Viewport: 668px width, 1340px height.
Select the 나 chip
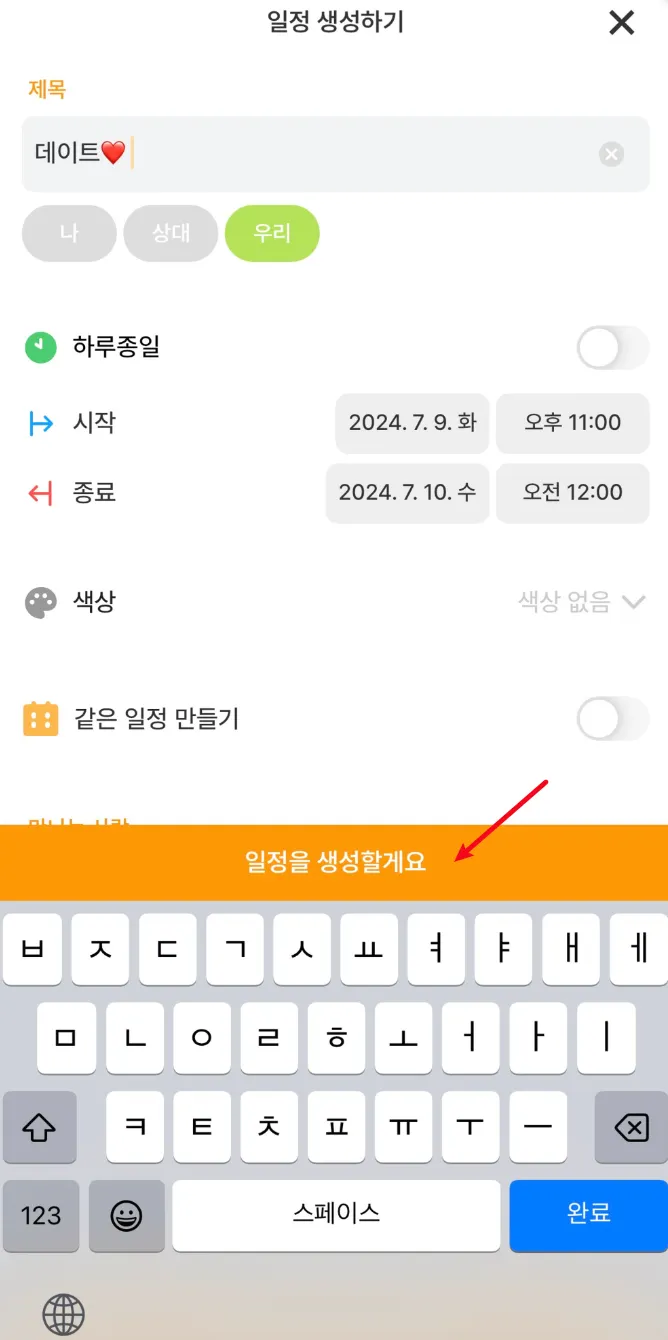[x=69, y=234]
